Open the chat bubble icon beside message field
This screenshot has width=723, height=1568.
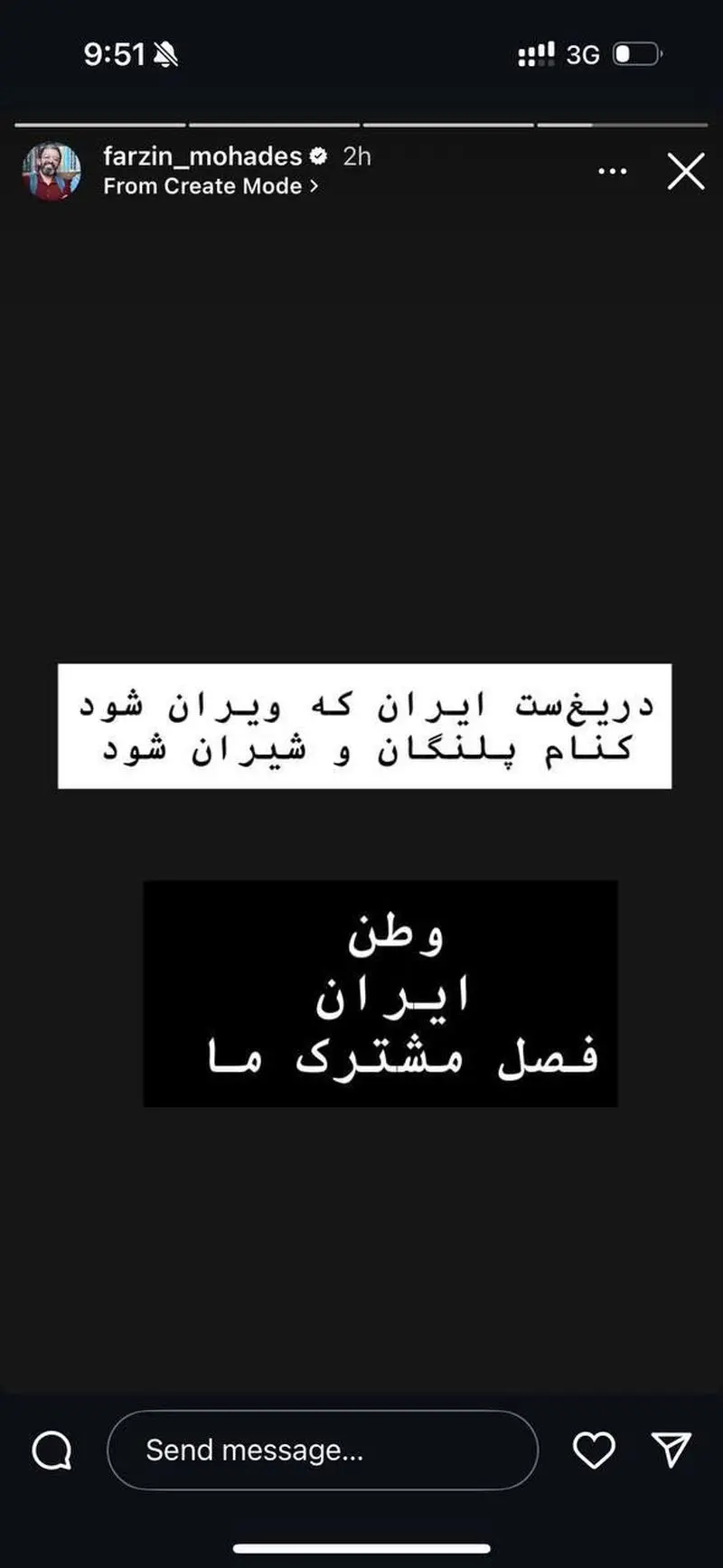[52, 1451]
